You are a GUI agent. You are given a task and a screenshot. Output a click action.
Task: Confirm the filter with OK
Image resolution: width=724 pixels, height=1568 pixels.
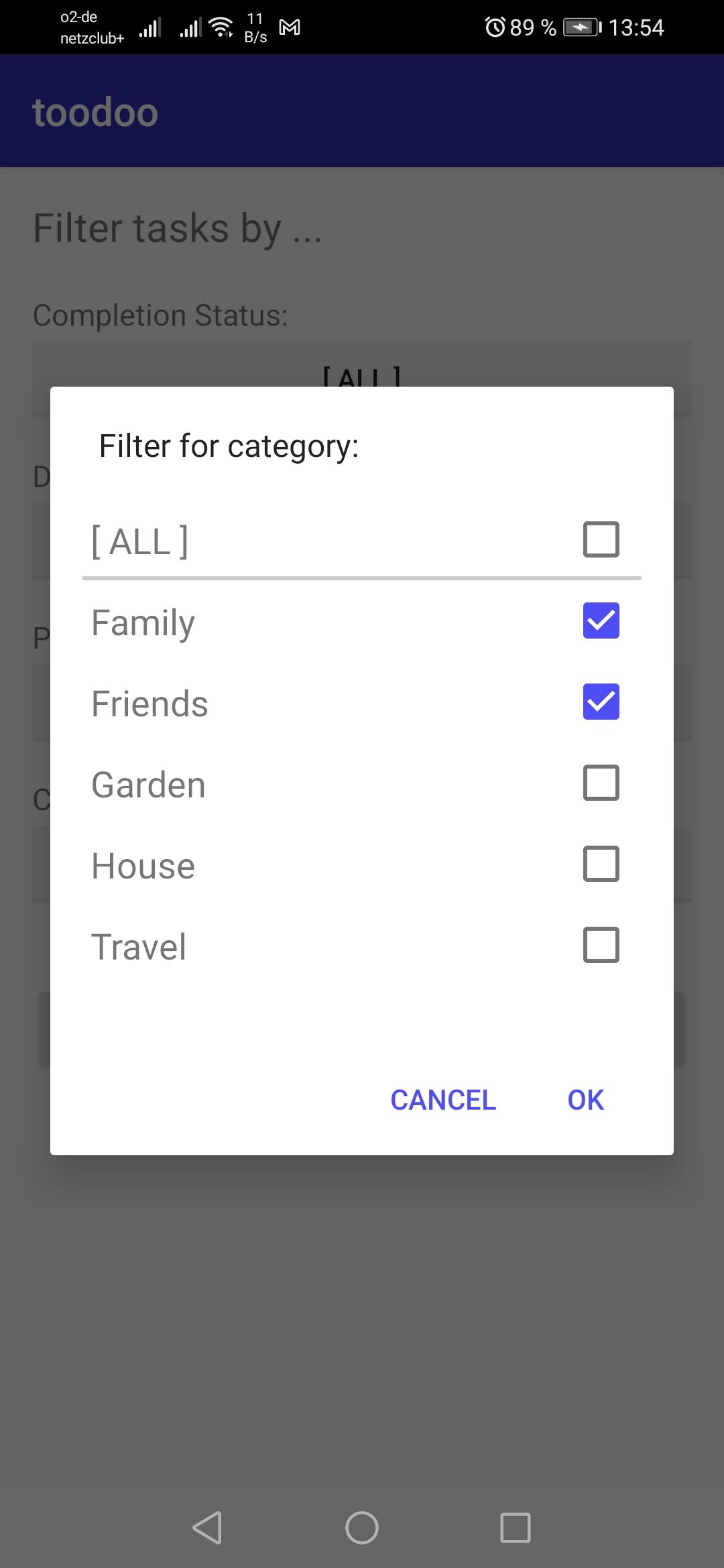click(584, 1099)
